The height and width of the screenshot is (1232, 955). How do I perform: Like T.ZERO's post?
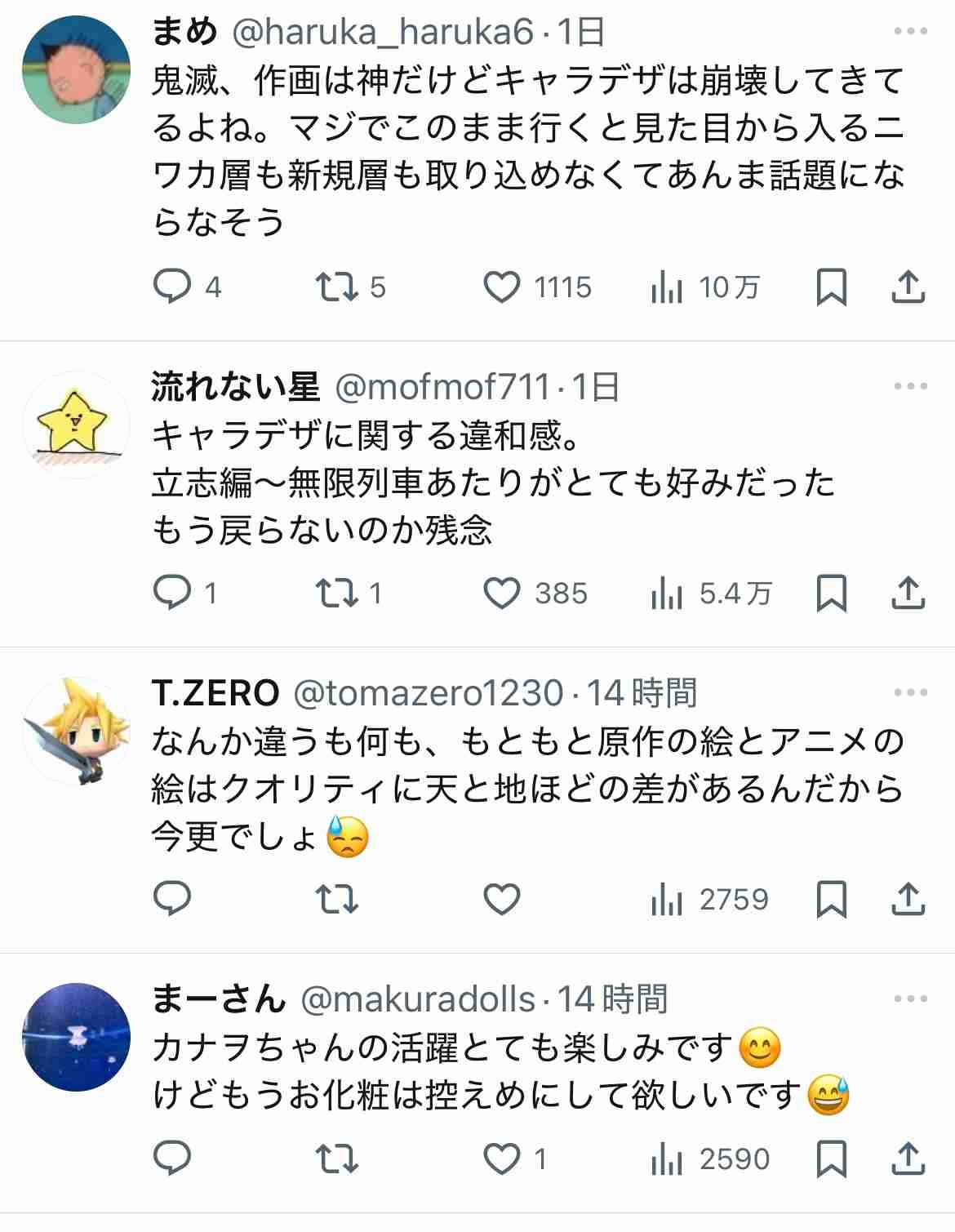click(502, 900)
